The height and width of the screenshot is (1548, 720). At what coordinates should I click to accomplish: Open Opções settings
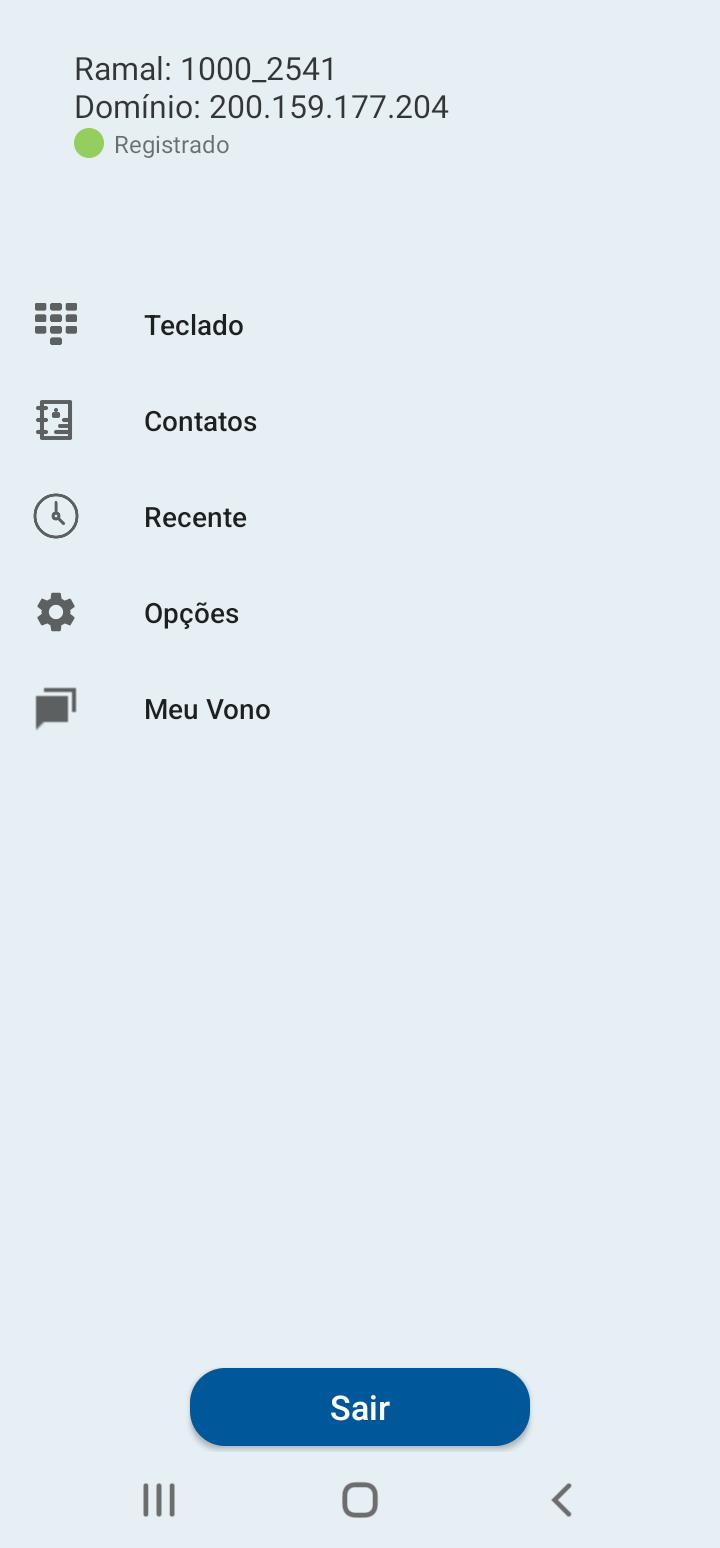360,613
